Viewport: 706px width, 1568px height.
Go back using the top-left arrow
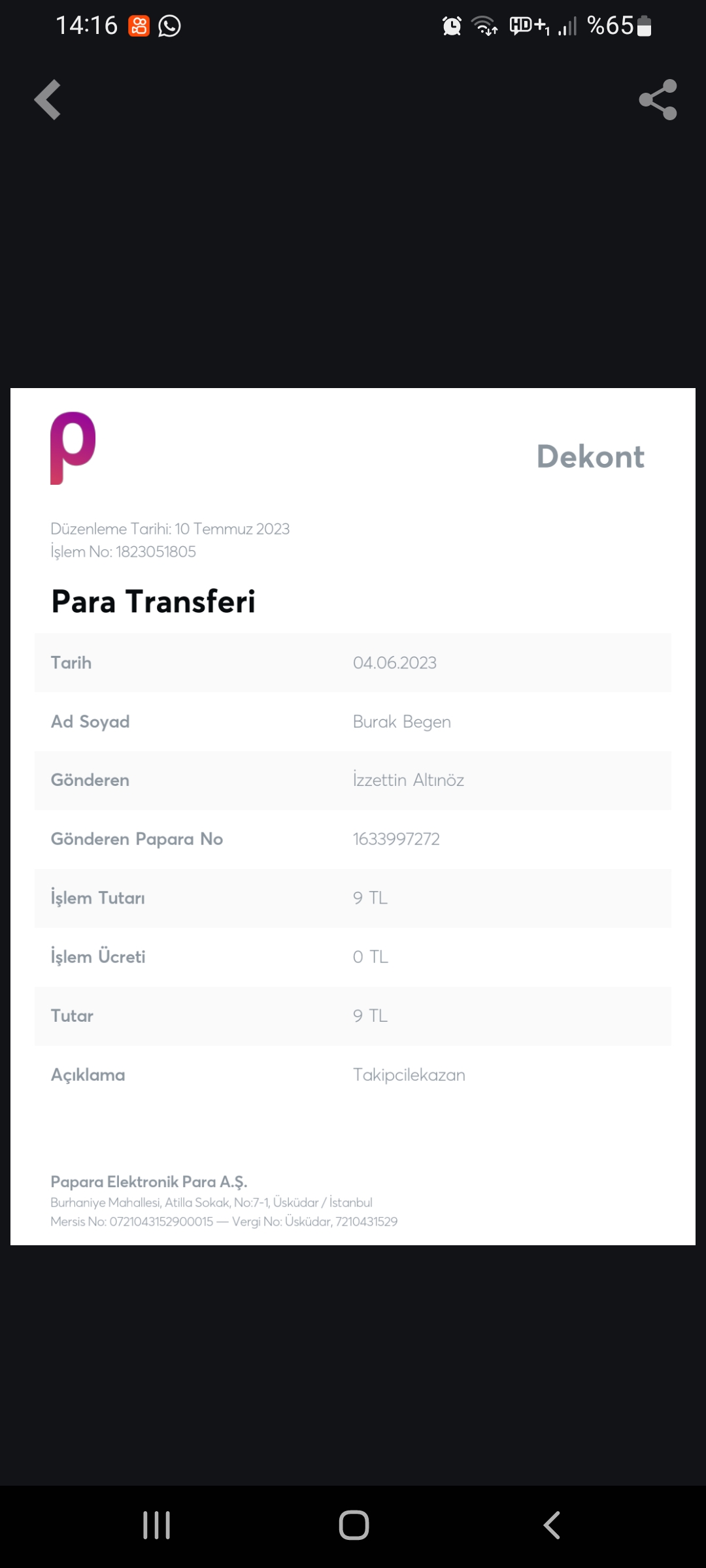click(48, 100)
